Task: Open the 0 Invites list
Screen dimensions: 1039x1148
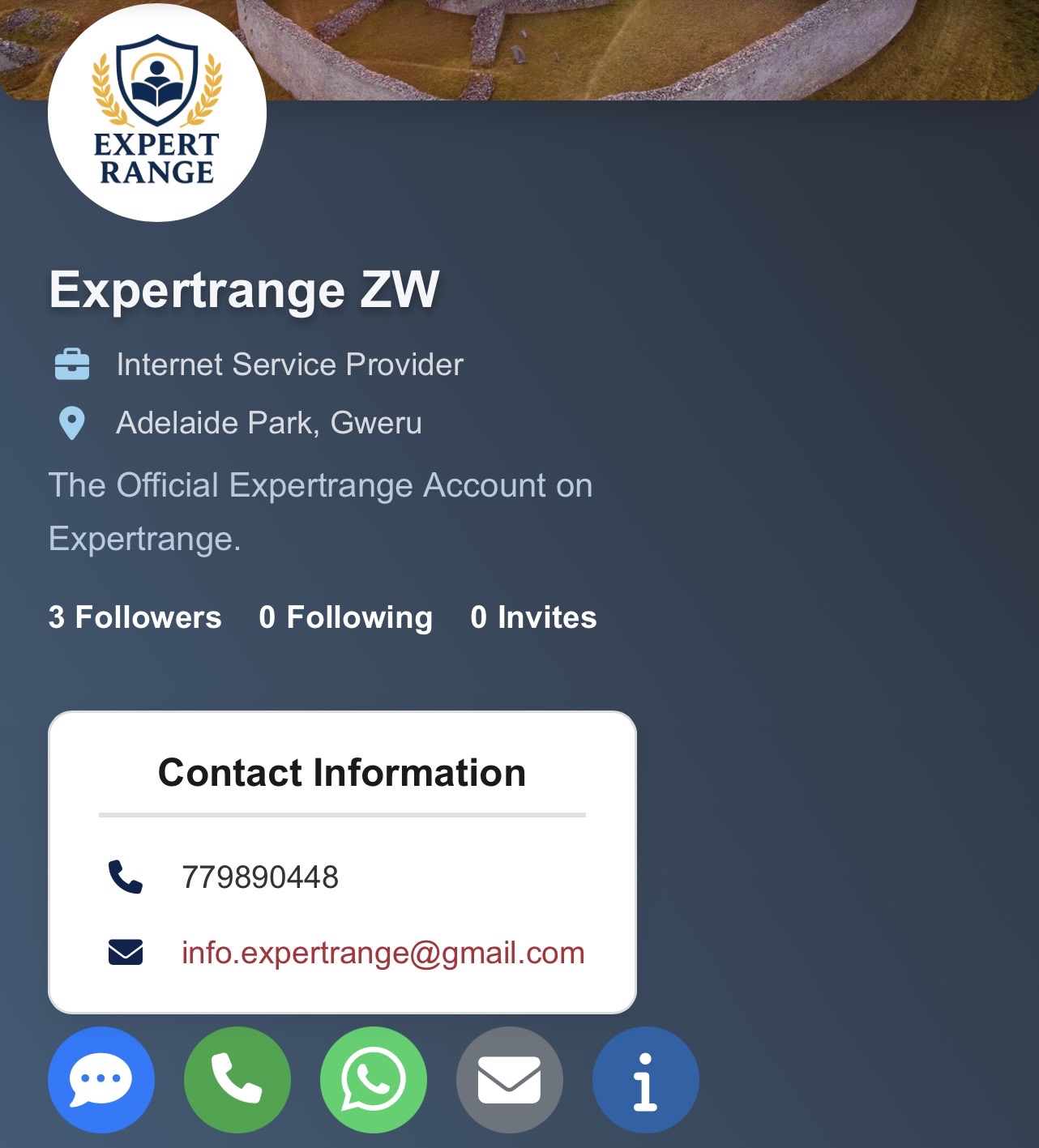Action: coord(533,617)
